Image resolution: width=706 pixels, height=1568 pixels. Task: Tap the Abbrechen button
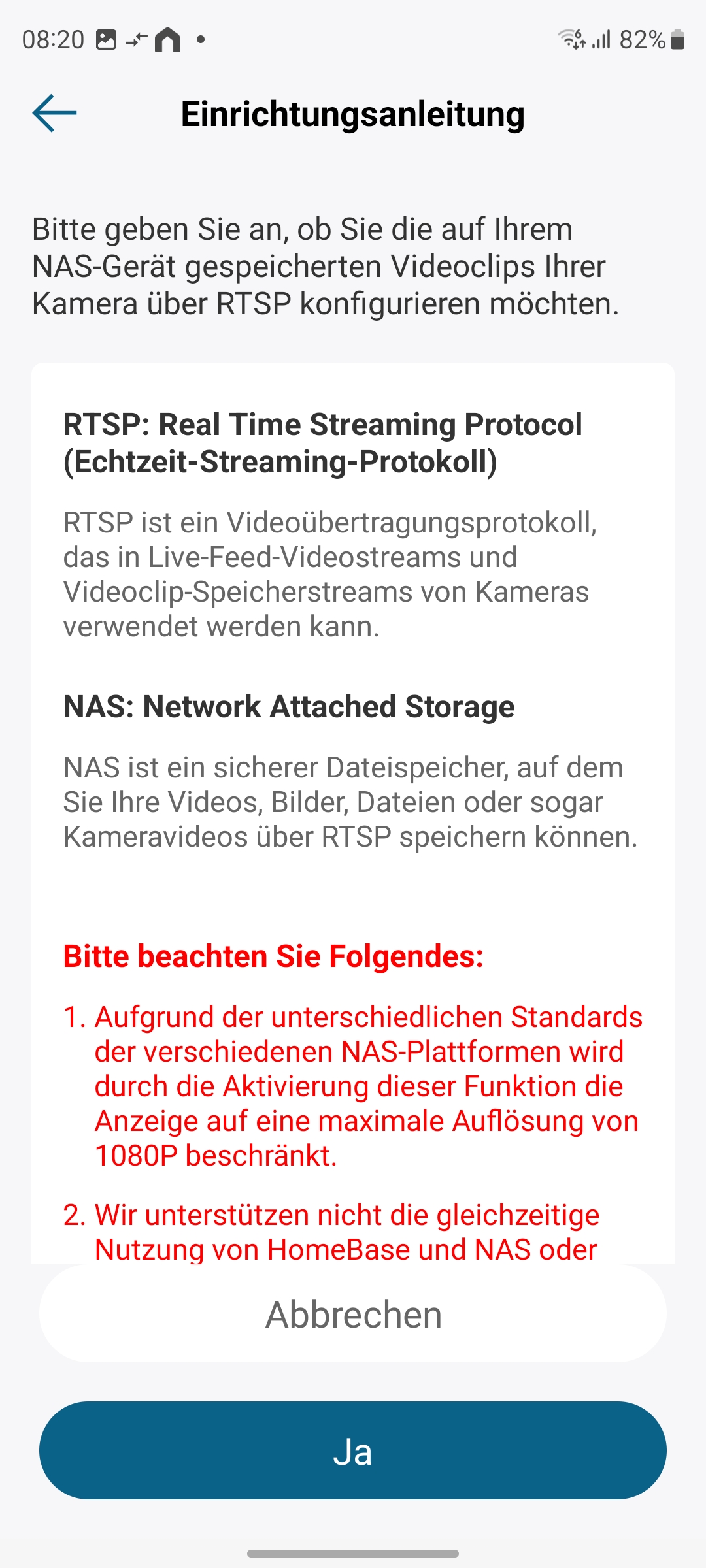coord(353,1314)
